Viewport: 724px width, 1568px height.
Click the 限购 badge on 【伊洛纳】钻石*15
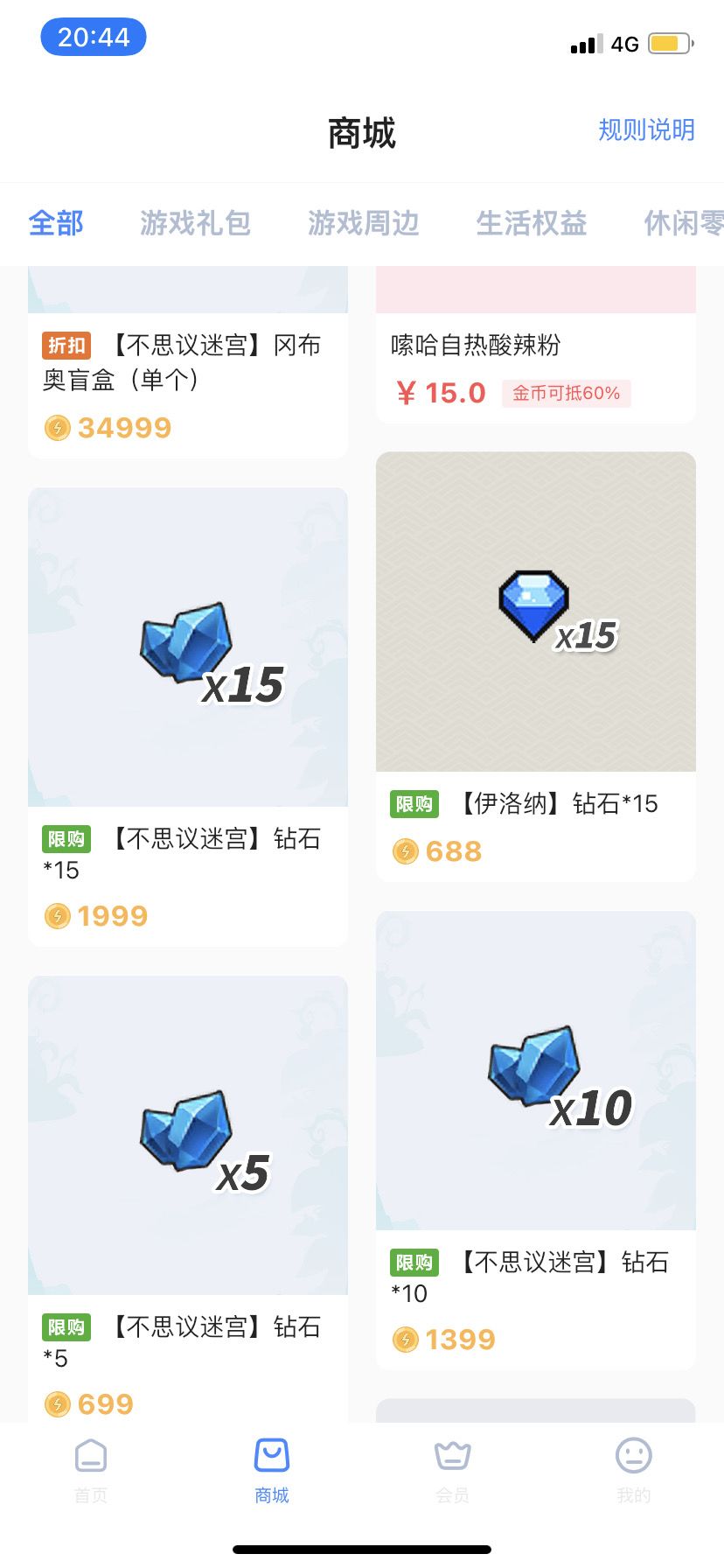414,803
